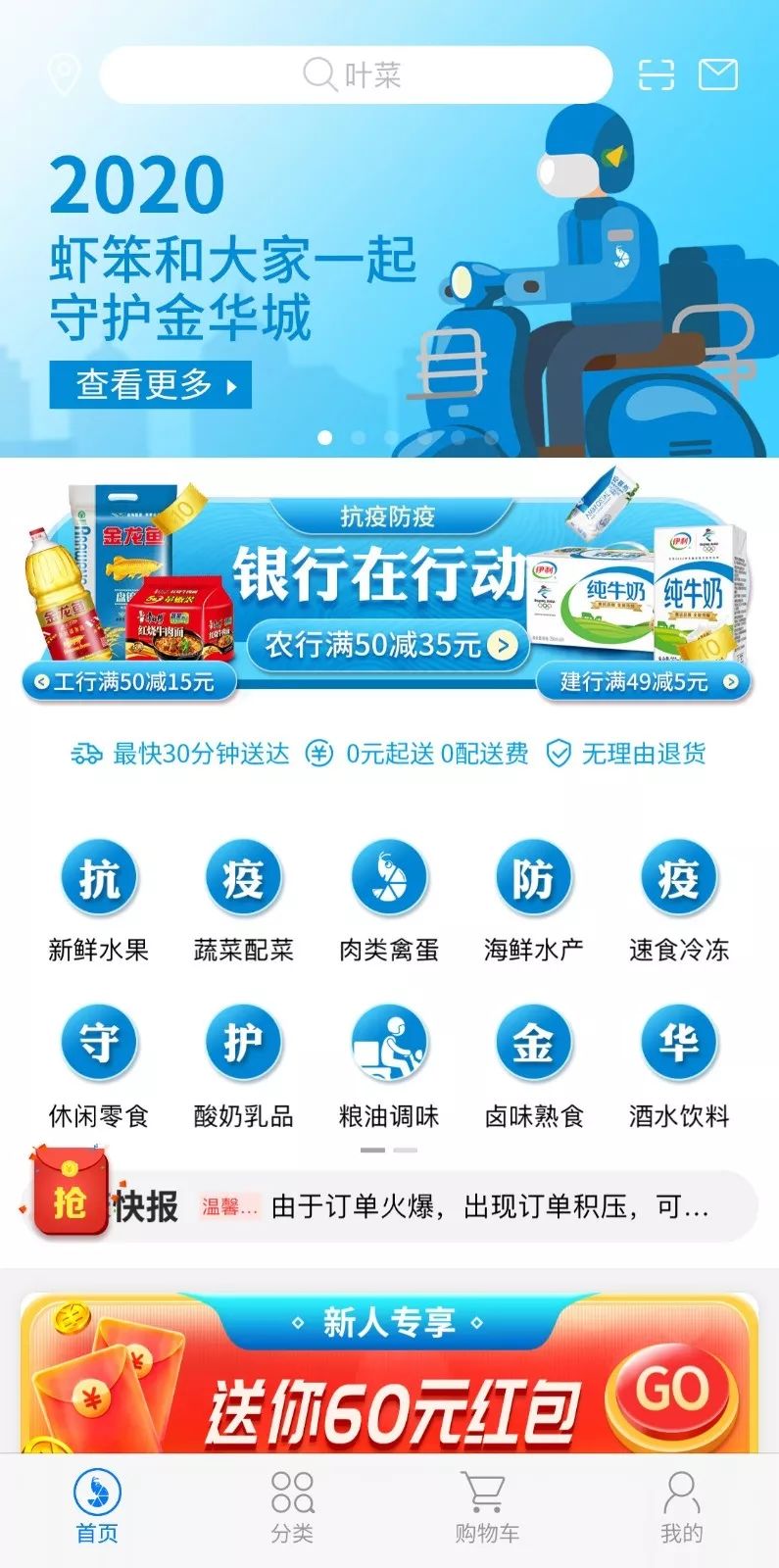Switch to the 分类 tab
The image size is (779, 1568).
point(292,1507)
